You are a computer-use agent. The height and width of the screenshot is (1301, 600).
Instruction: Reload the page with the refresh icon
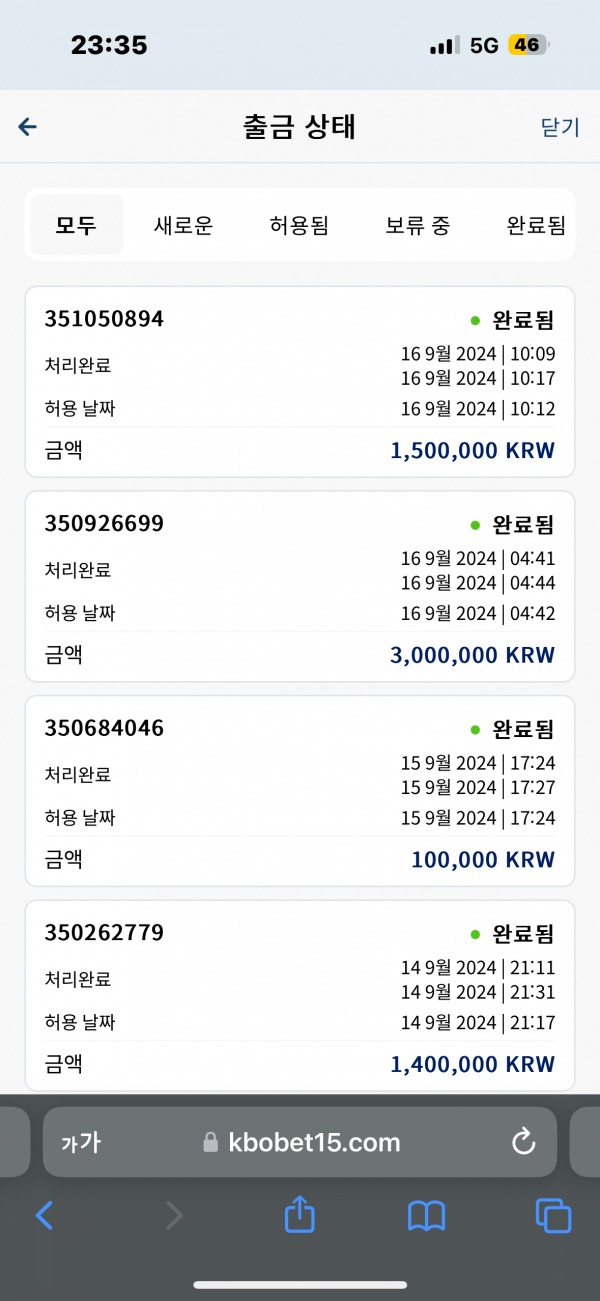click(x=524, y=1142)
